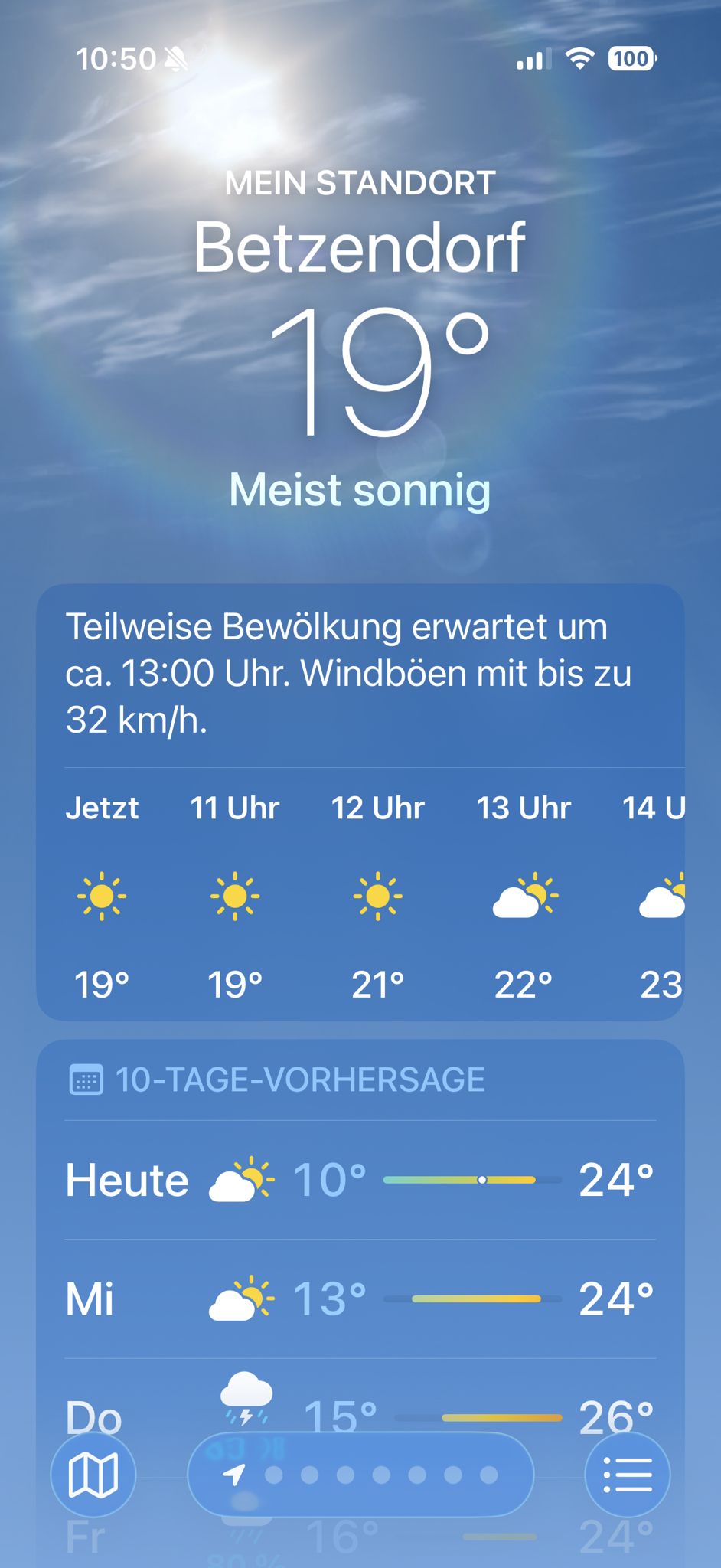
Task: Open the weather map
Action: (93, 1475)
